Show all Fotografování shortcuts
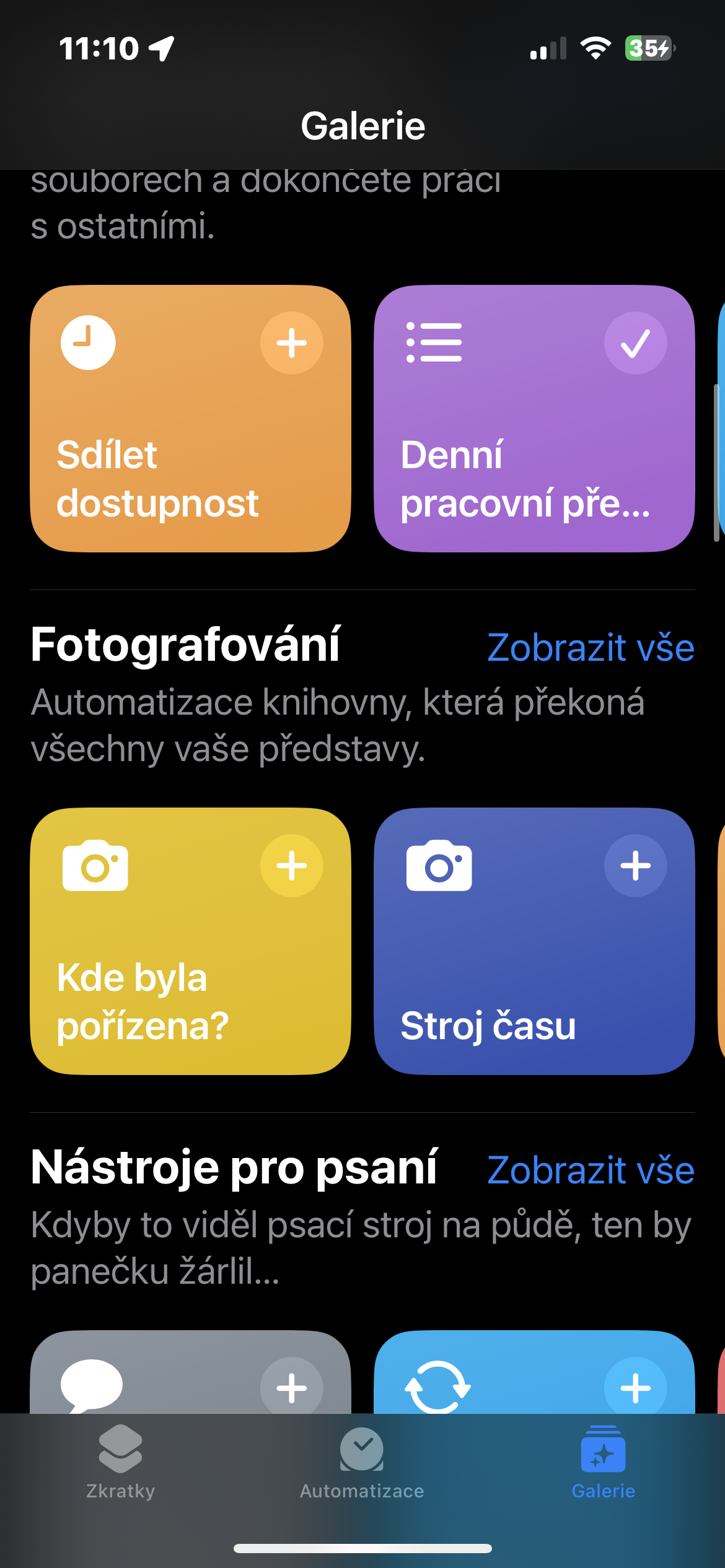This screenshot has width=725, height=1568. point(590,648)
